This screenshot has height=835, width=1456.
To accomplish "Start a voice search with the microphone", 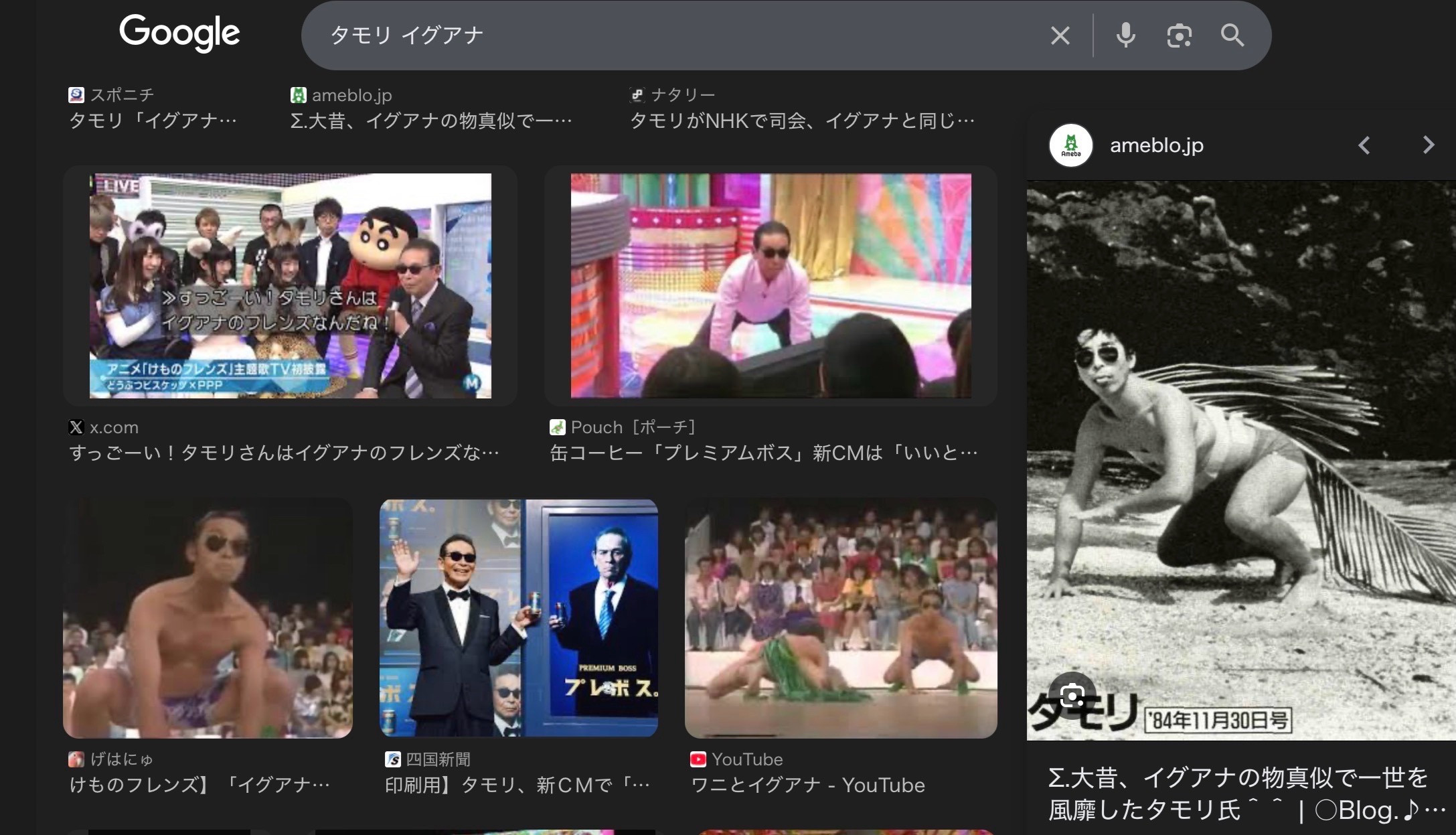I will [1125, 35].
